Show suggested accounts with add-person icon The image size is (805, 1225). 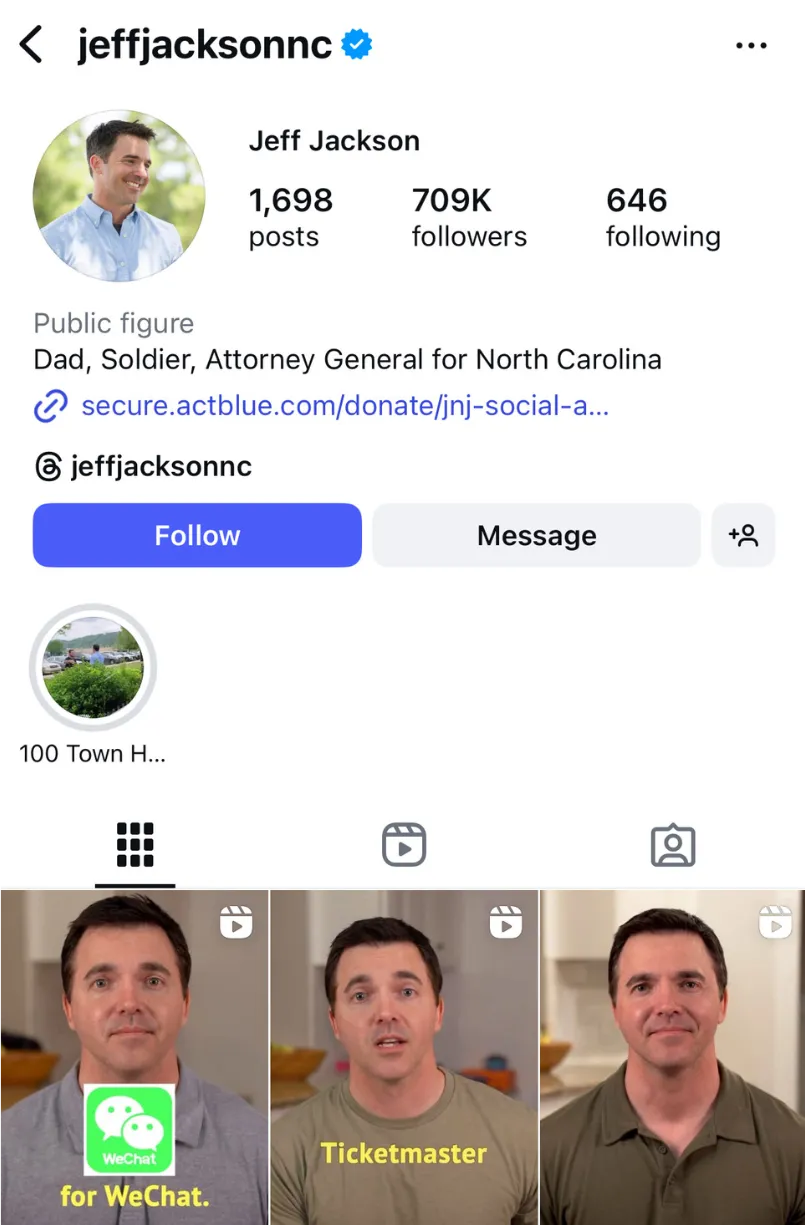743,535
